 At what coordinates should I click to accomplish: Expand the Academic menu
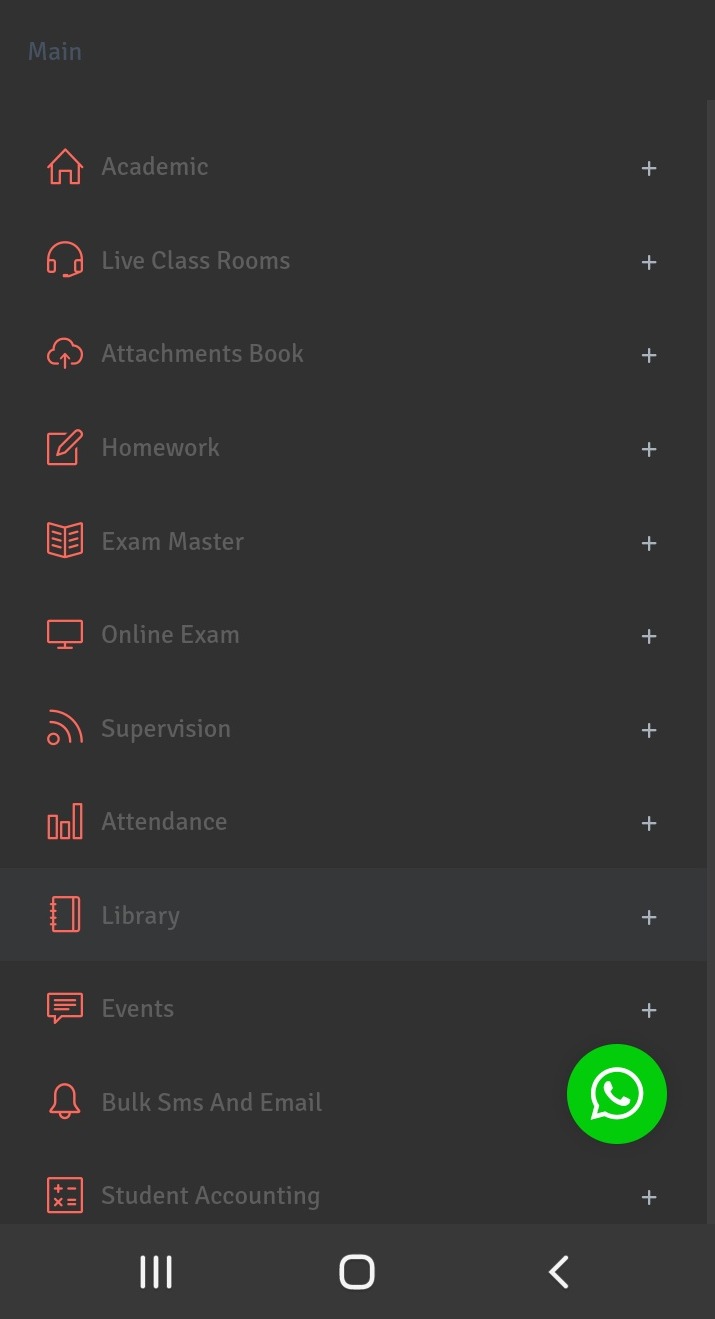point(649,168)
